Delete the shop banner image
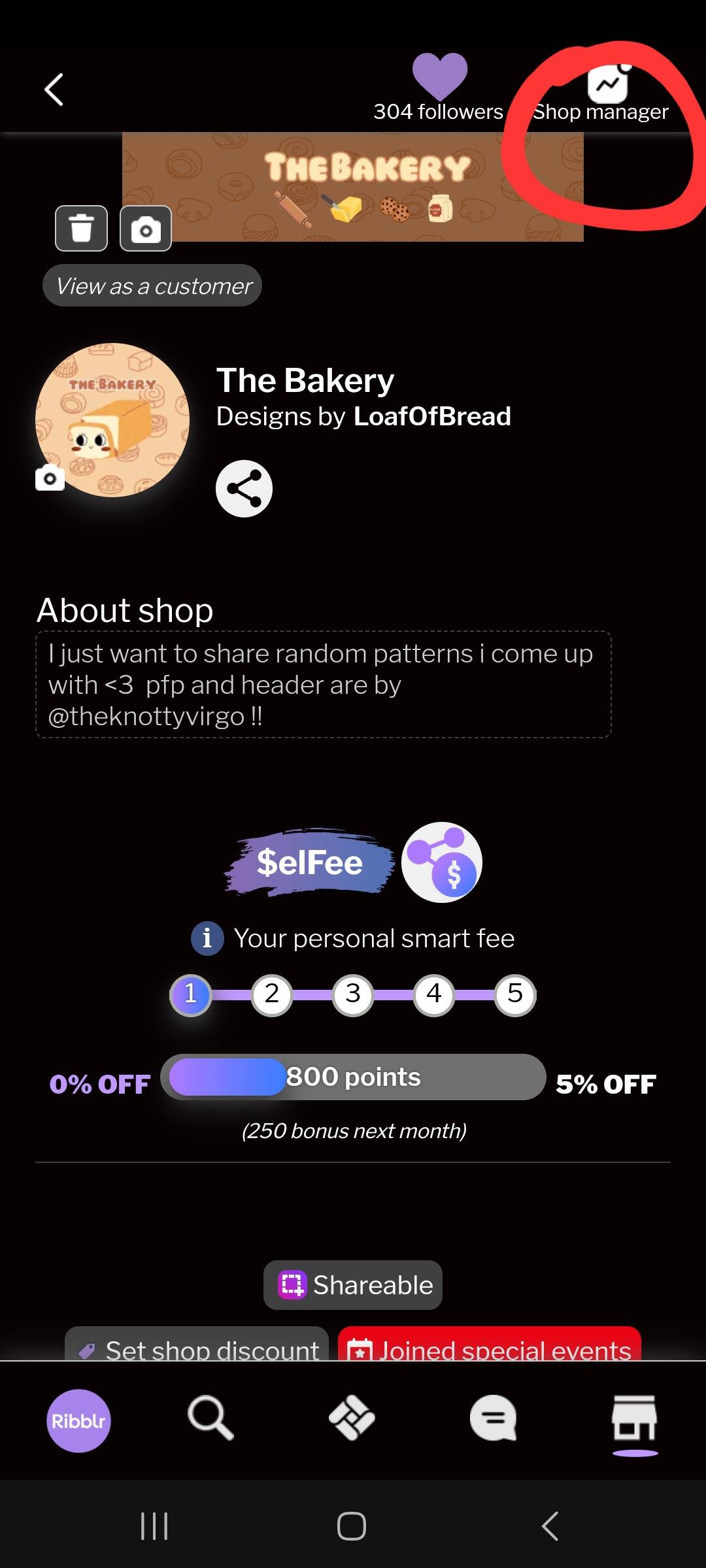706x1568 pixels. coord(81,228)
